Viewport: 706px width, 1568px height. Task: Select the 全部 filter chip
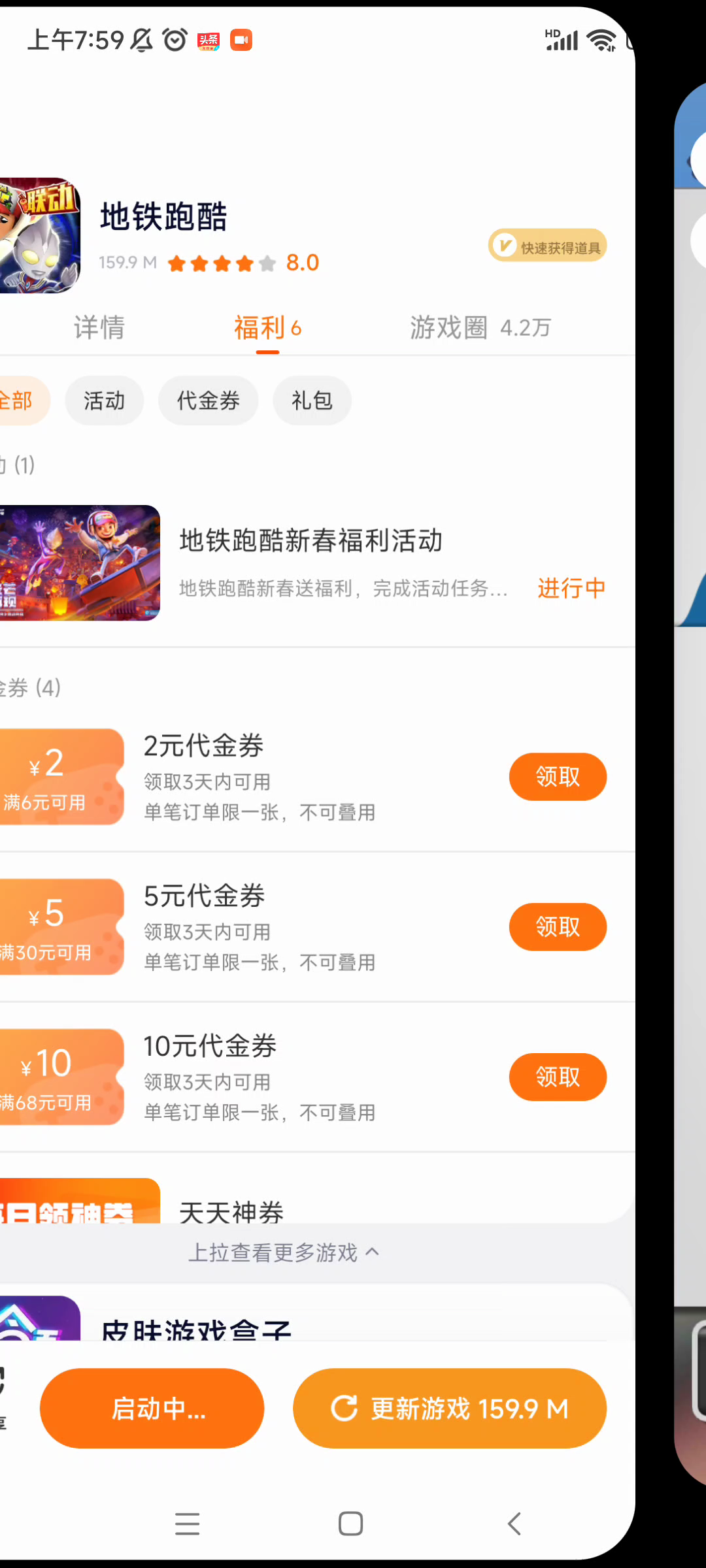[20, 400]
